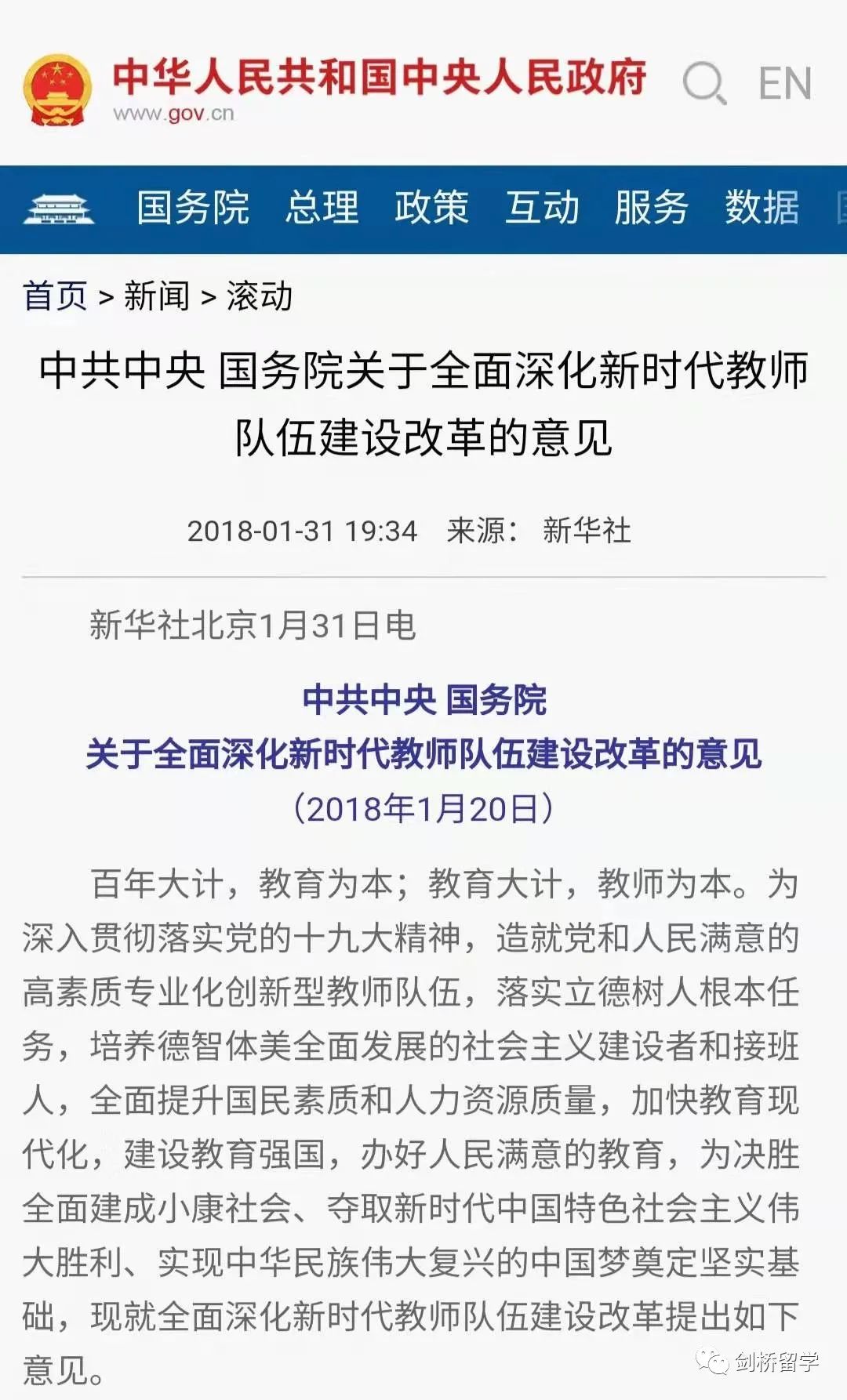Open the 数据 section

pyautogui.click(x=762, y=209)
